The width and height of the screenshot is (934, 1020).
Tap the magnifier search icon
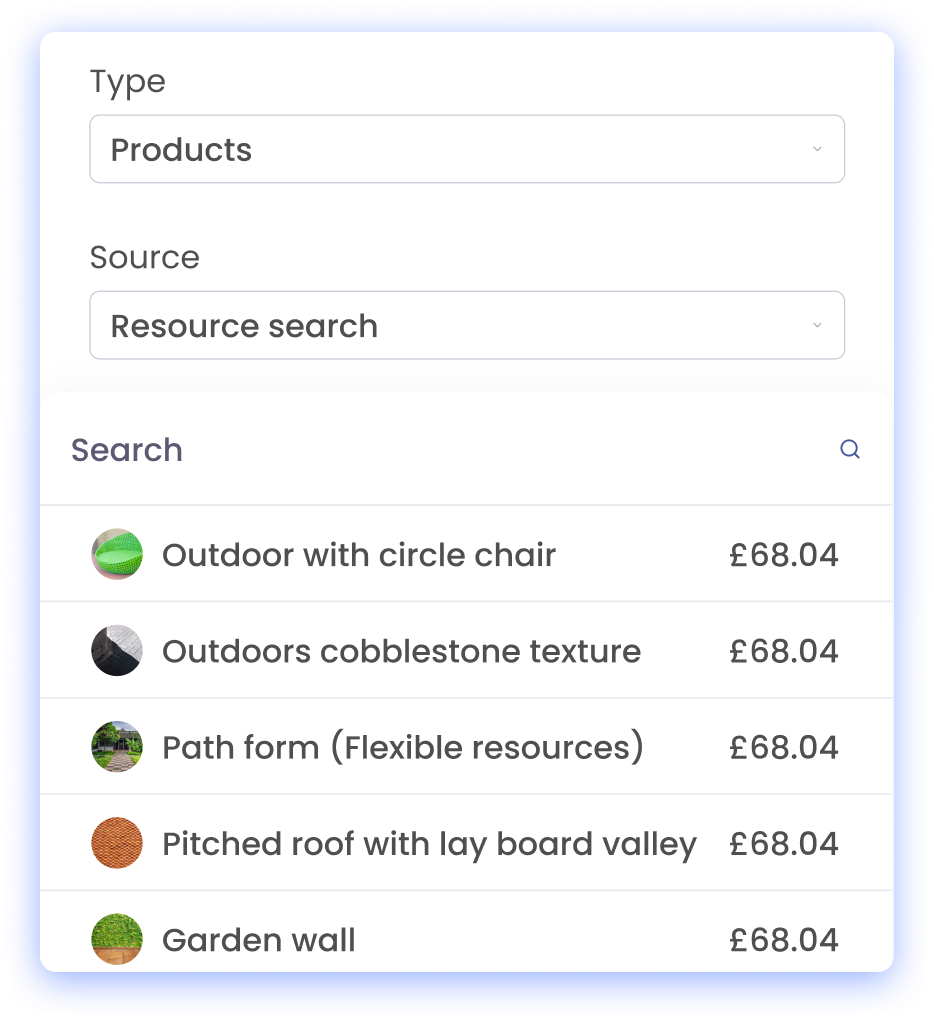(850, 450)
